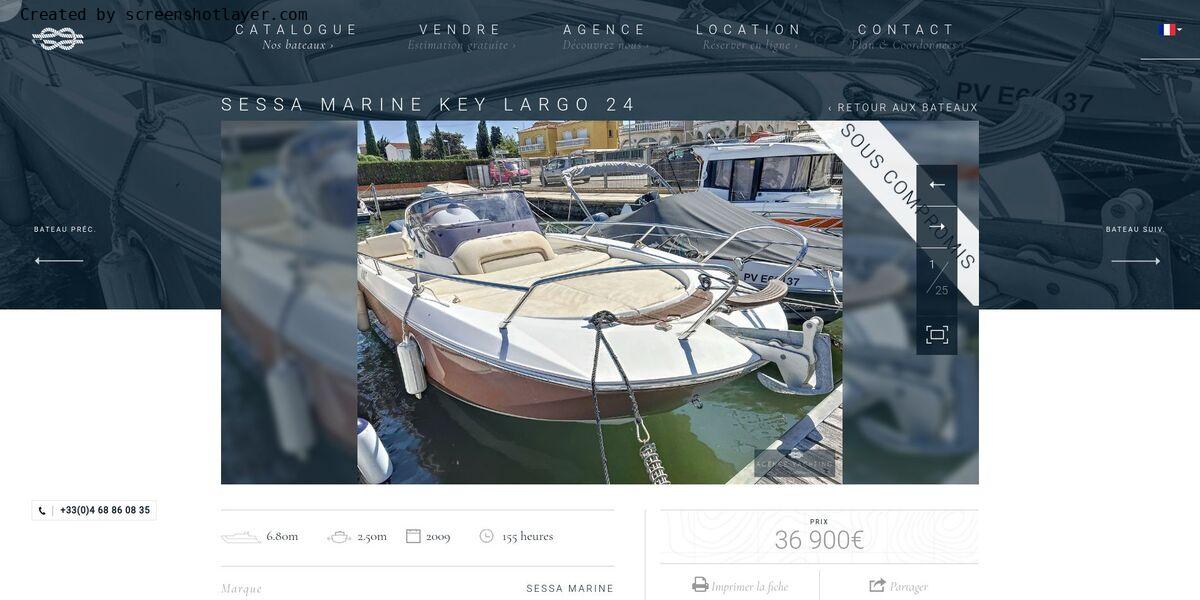
Task: Go to the Vendre section
Action: coord(460,30)
